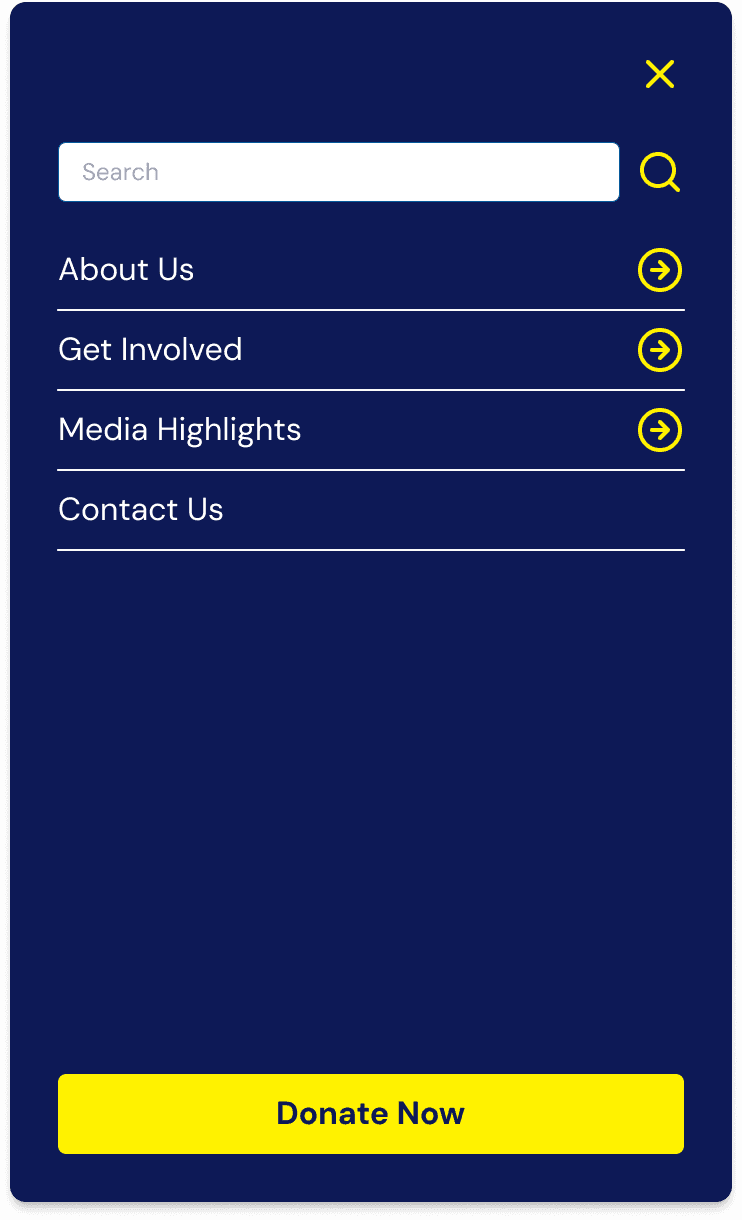Expand Get Involved with its arrow icon
The image size is (742, 1220).
point(660,350)
